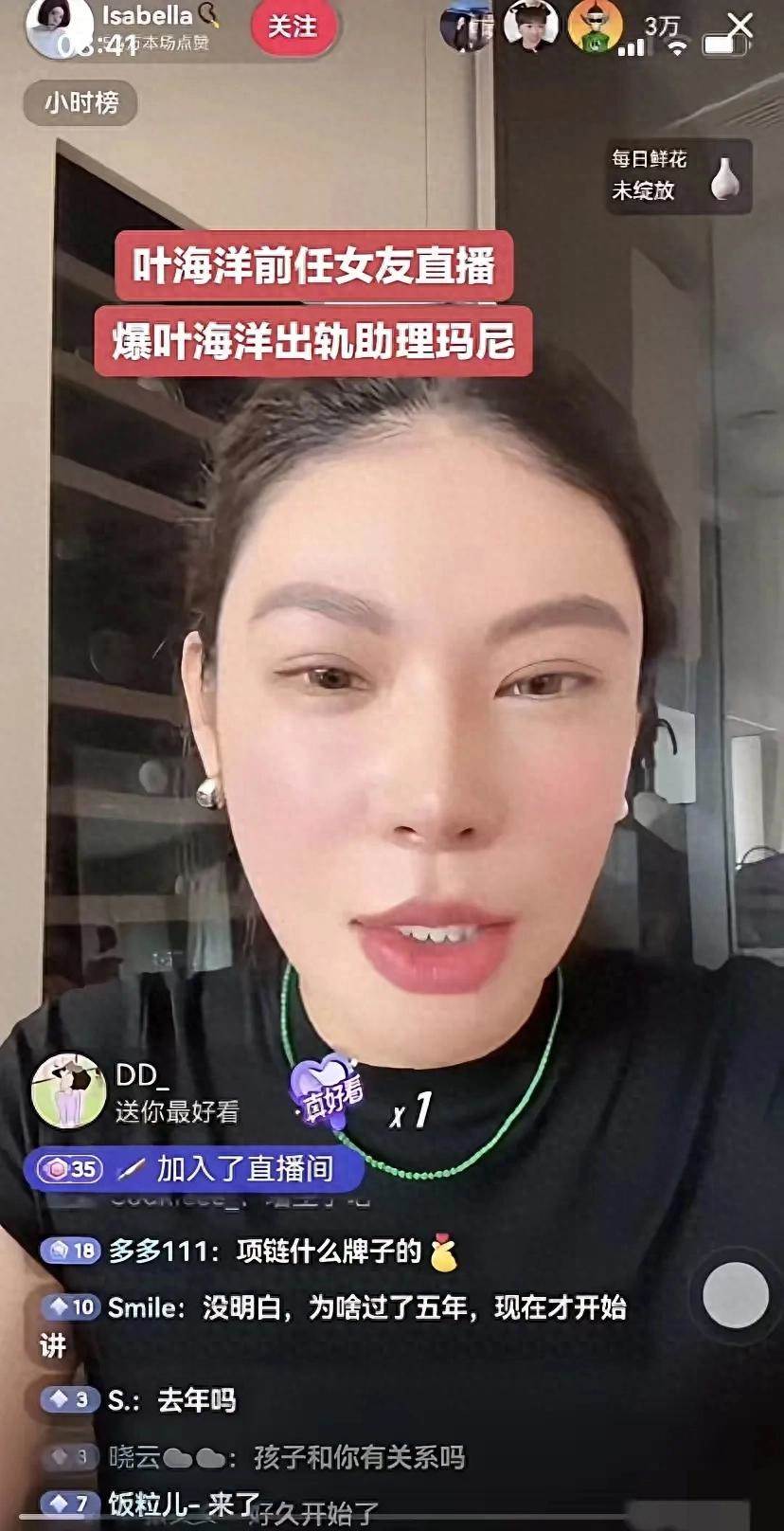Close the livestream room

pos(740,25)
